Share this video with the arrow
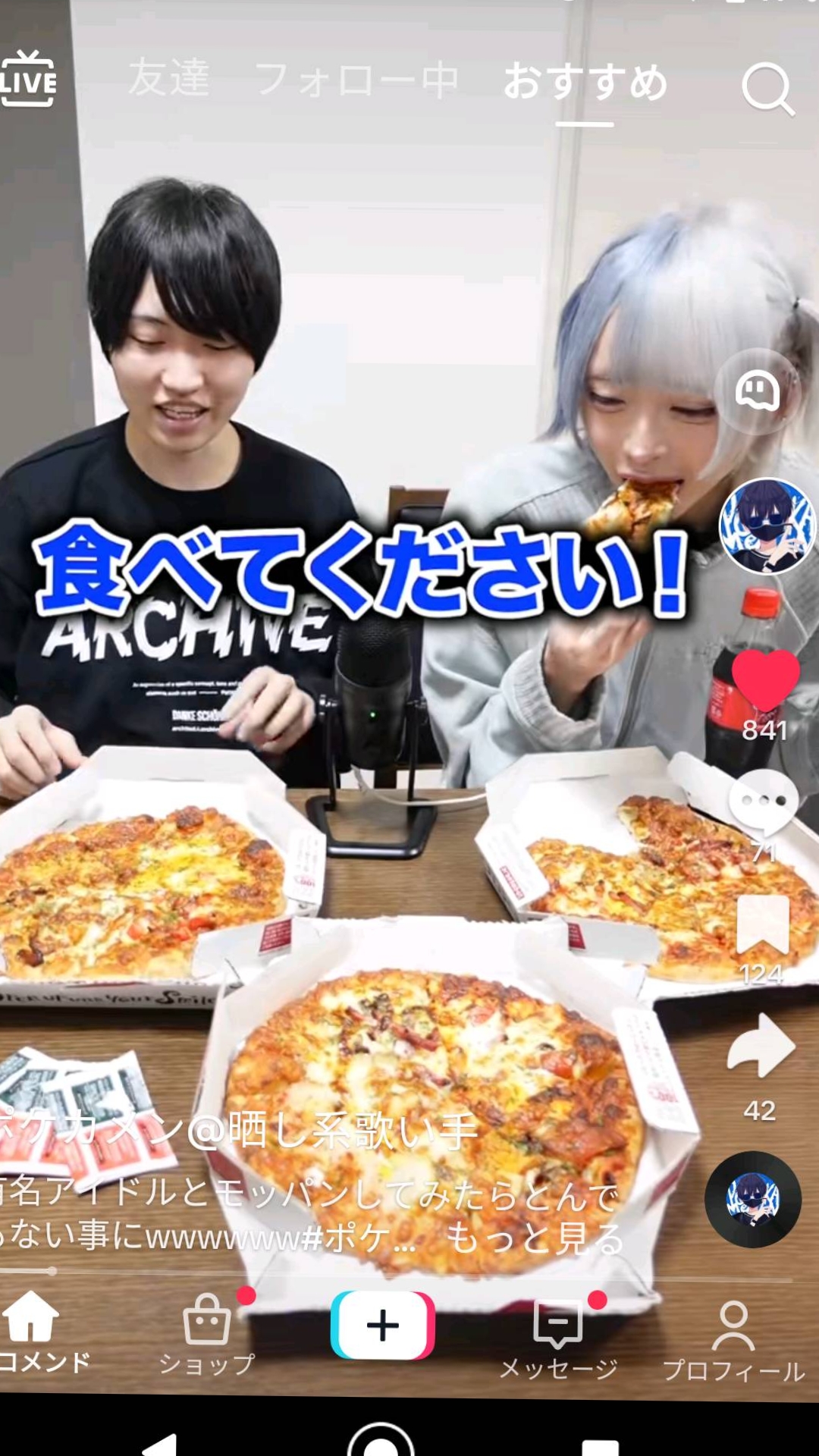 pyautogui.click(x=761, y=1046)
